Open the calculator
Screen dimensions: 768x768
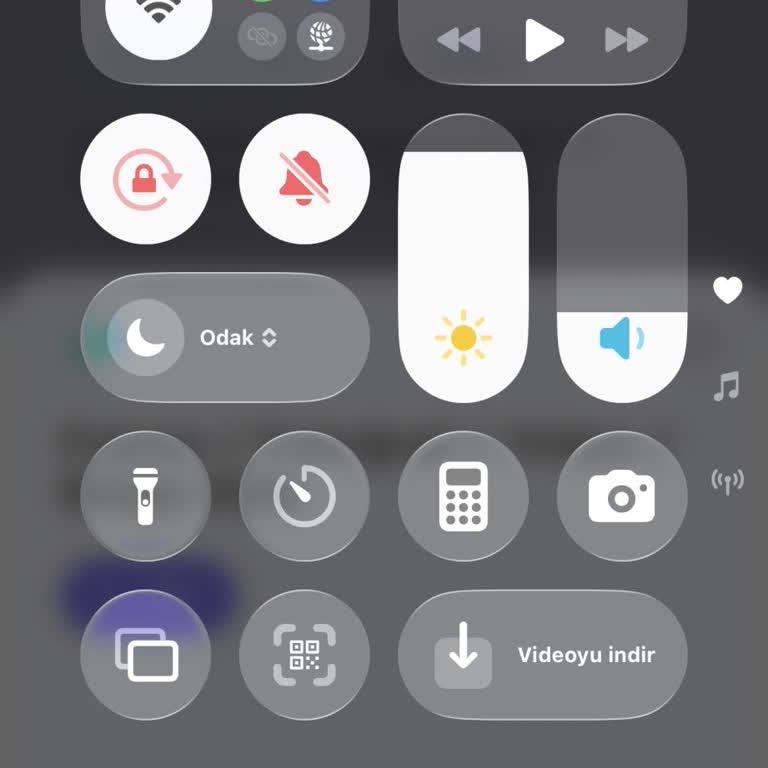tap(463, 496)
